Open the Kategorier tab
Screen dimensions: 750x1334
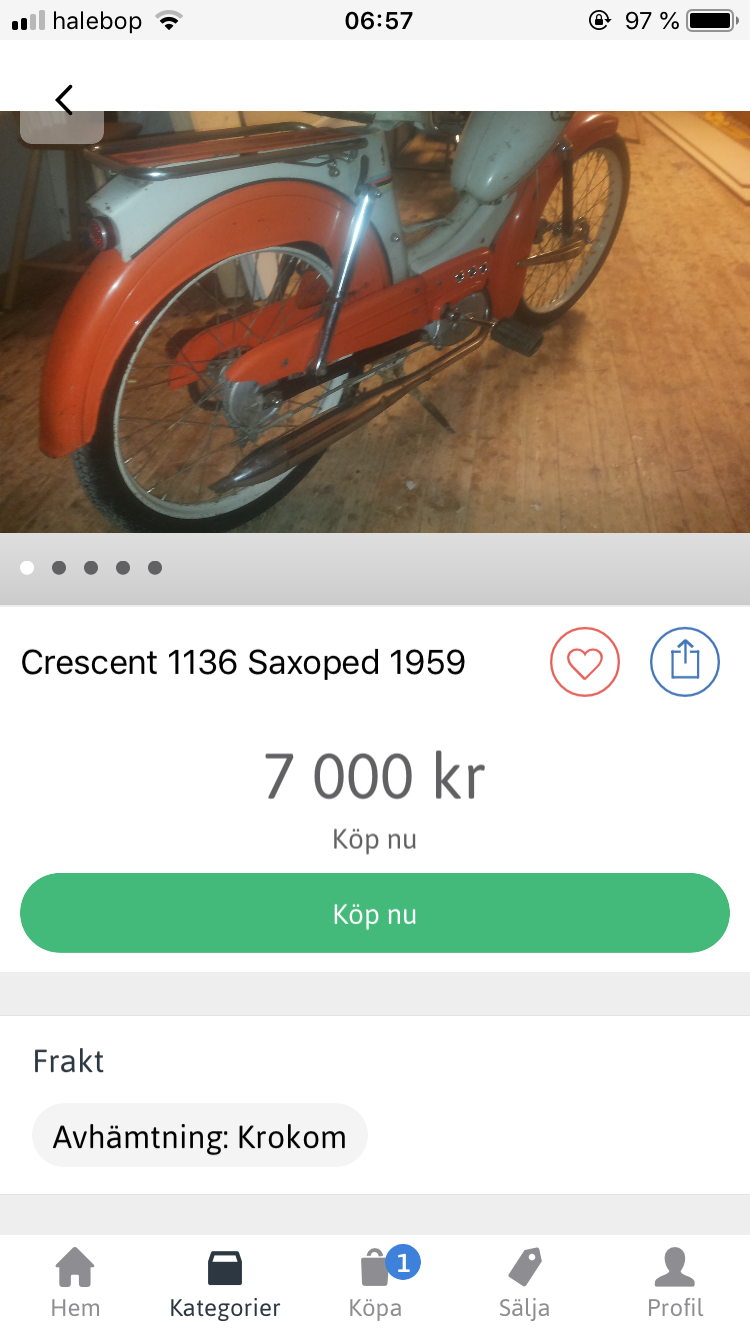[x=225, y=1283]
